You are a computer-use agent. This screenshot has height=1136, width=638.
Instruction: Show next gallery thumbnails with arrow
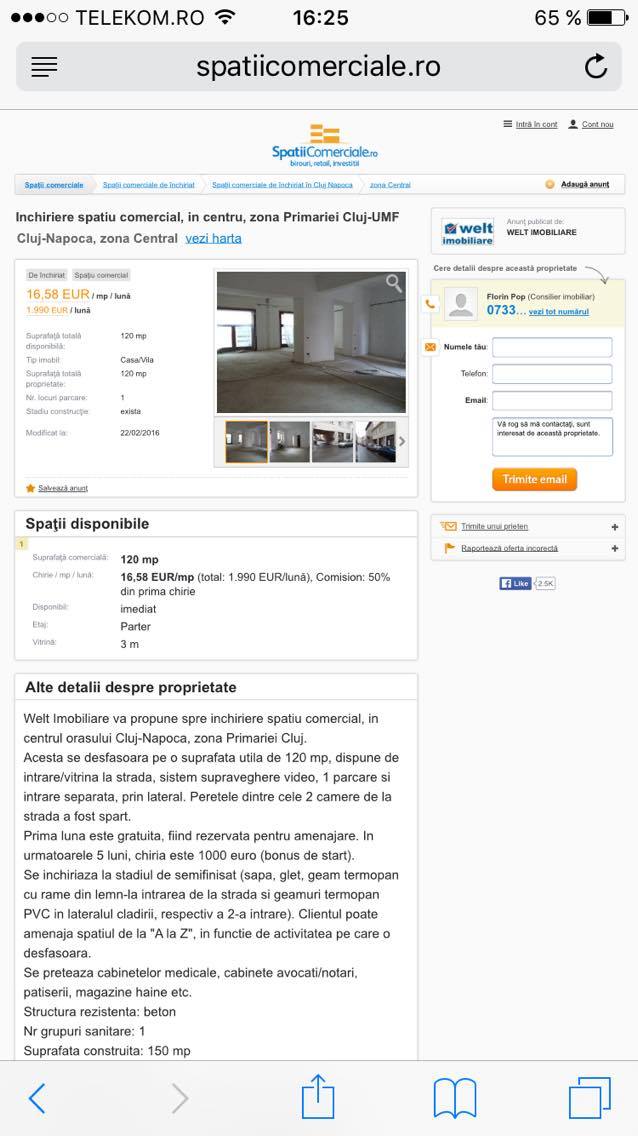tap(403, 441)
